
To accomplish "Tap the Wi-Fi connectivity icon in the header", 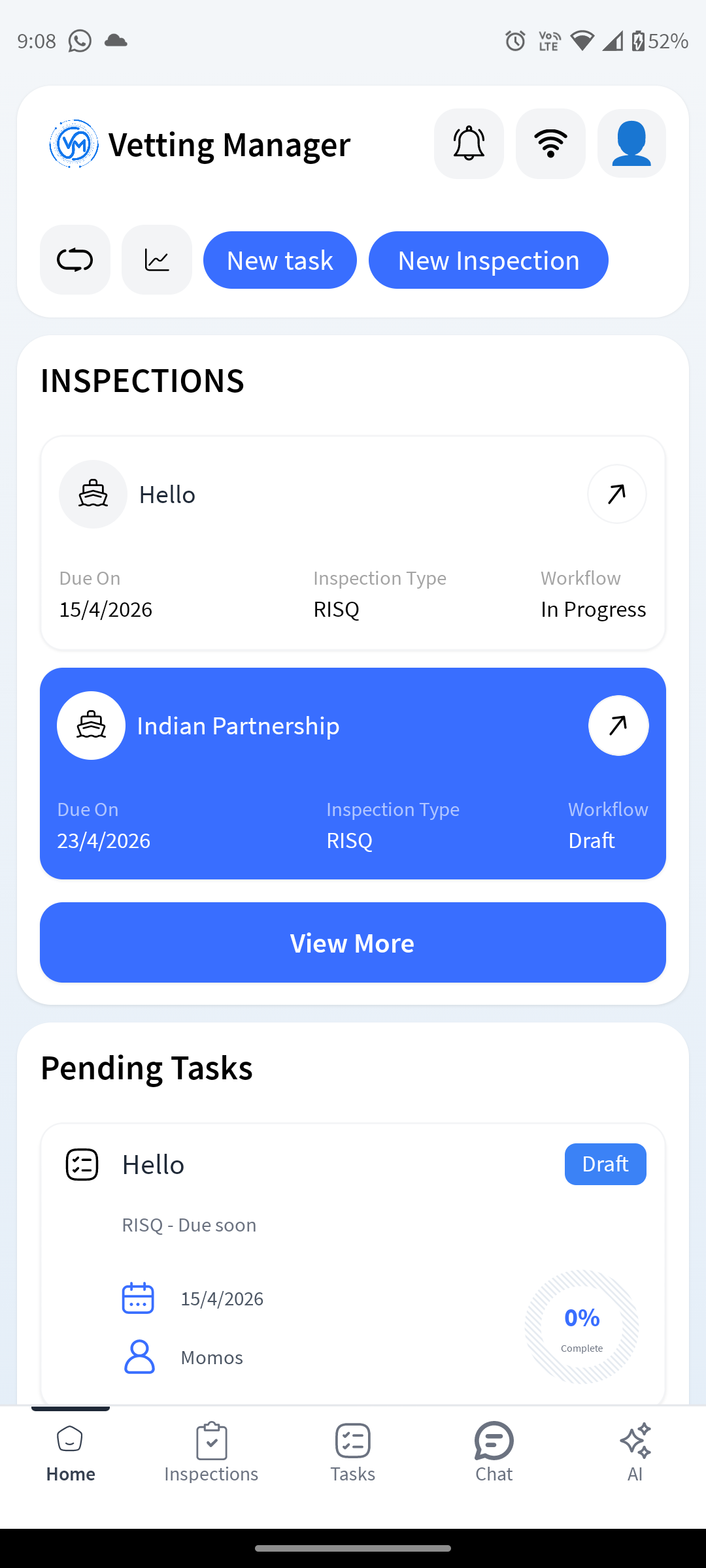I will tap(550, 144).
